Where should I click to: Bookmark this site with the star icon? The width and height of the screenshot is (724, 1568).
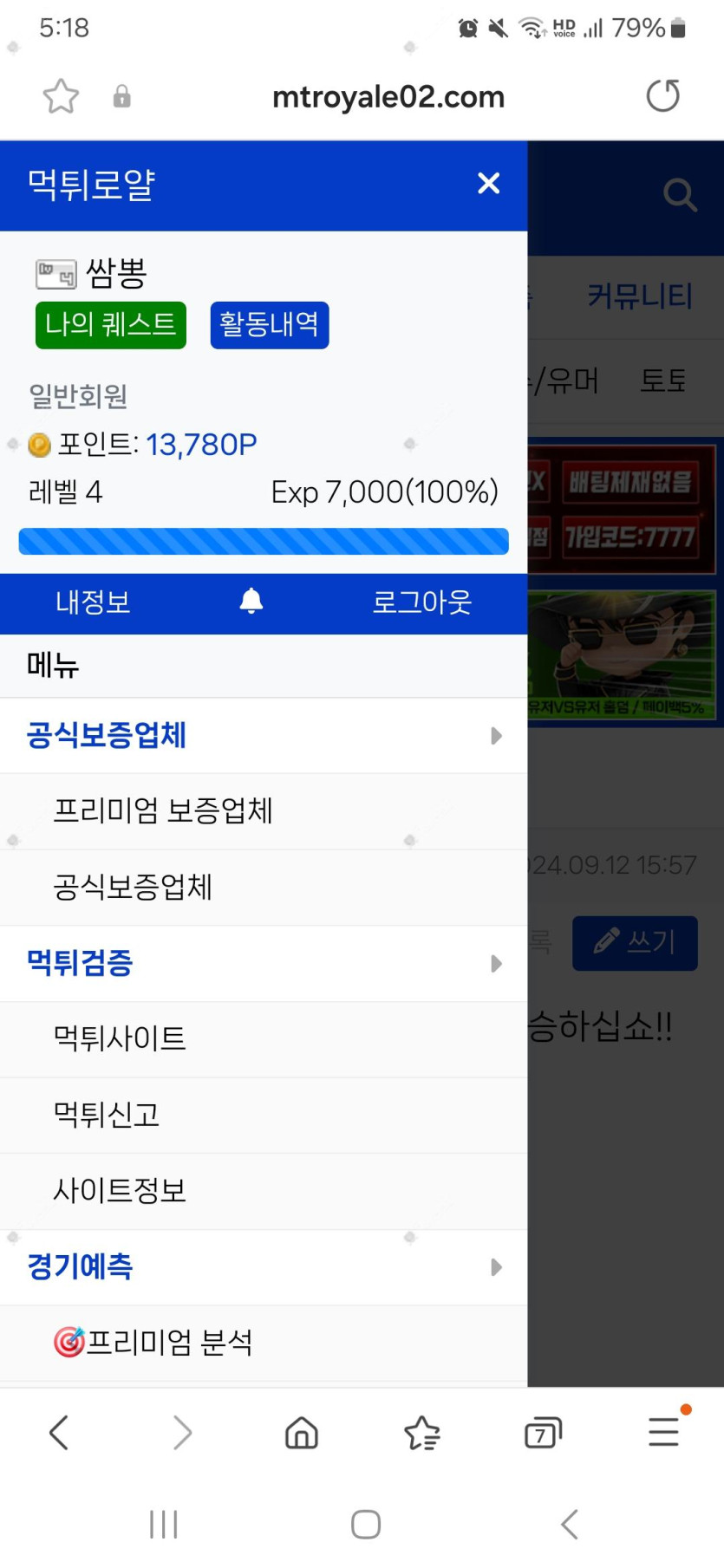click(x=61, y=96)
